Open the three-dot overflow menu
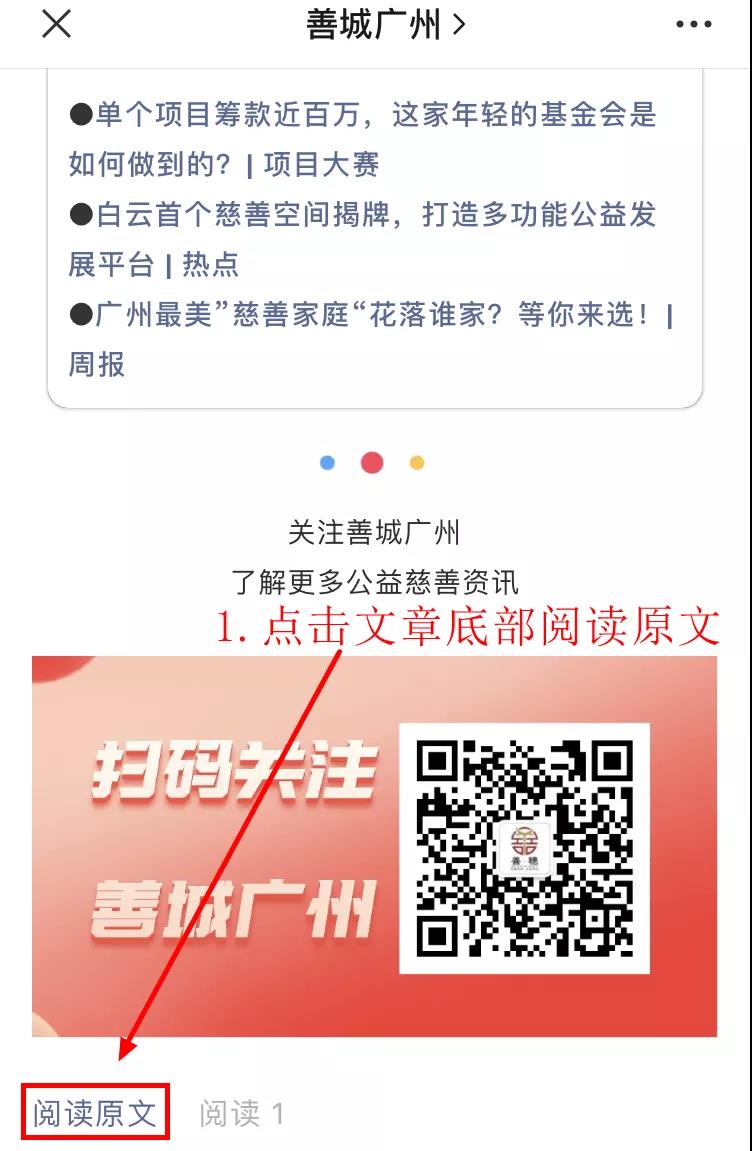The width and height of the screenshot is (752, 1151). (693, 25)
